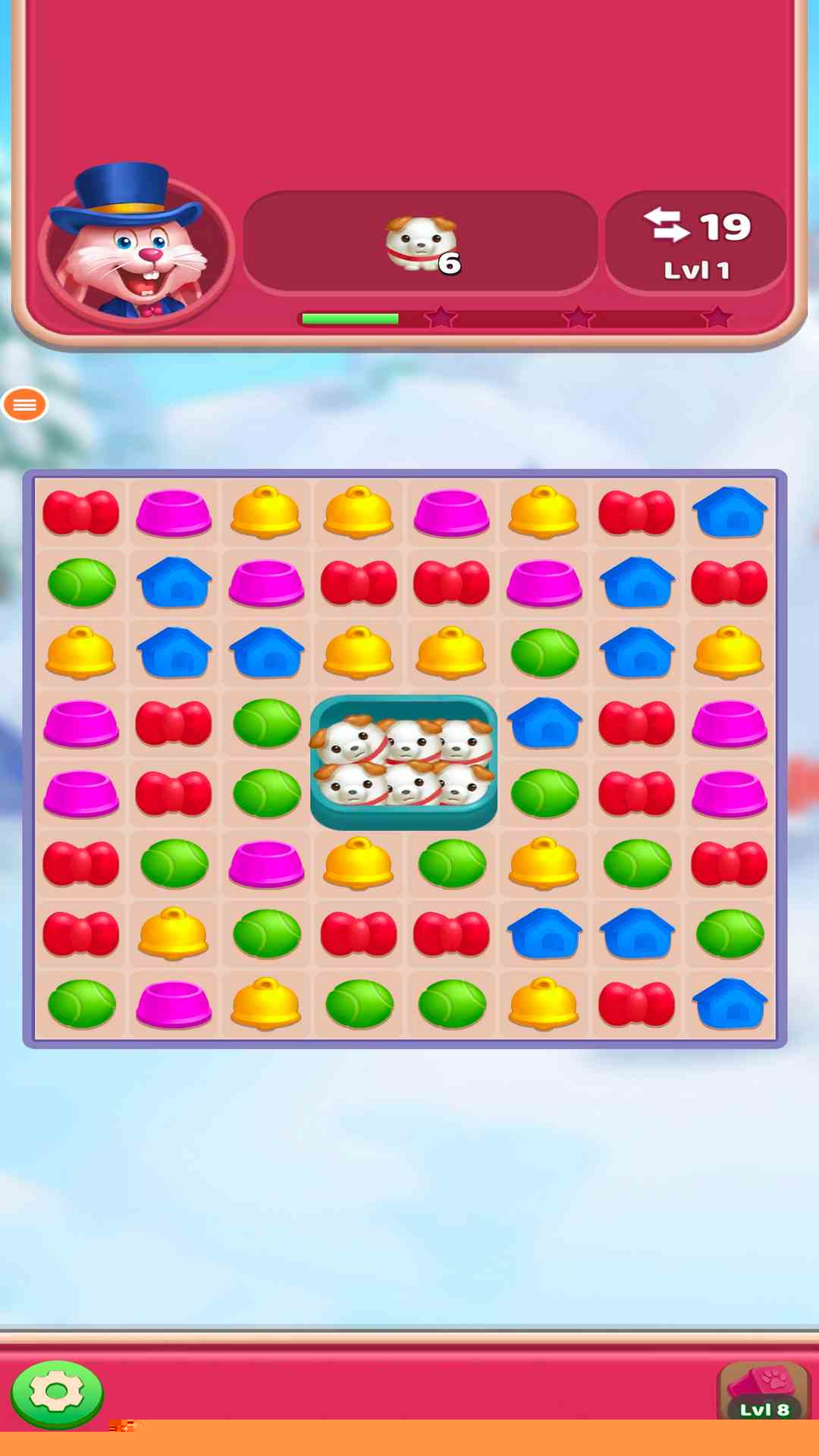The image size is (819, 1456).
Task: Open the Lvl 8 paw booster
Action: (763, 1392)
